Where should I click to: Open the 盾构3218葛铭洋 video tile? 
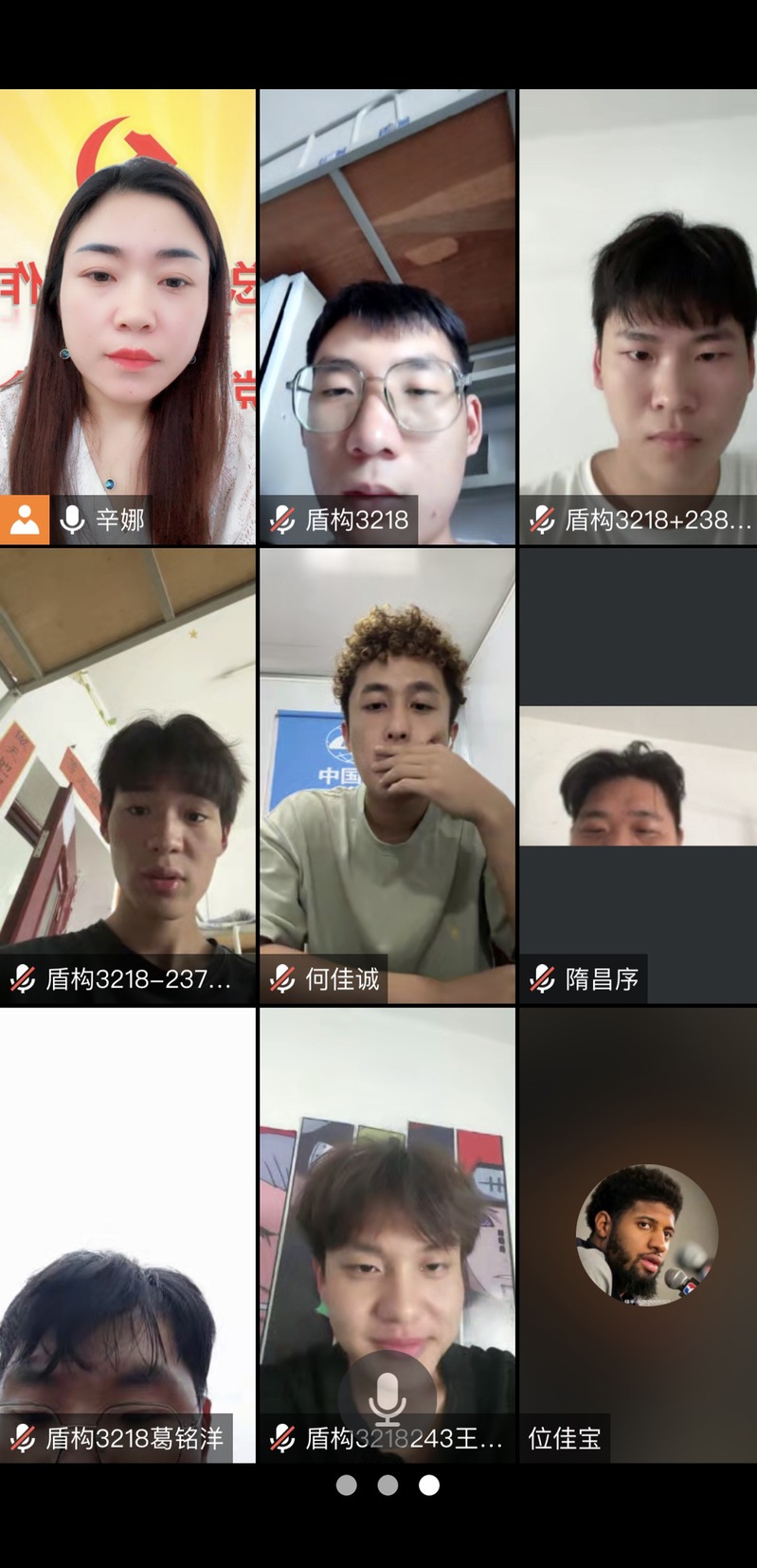click(x=128, y=1234)
